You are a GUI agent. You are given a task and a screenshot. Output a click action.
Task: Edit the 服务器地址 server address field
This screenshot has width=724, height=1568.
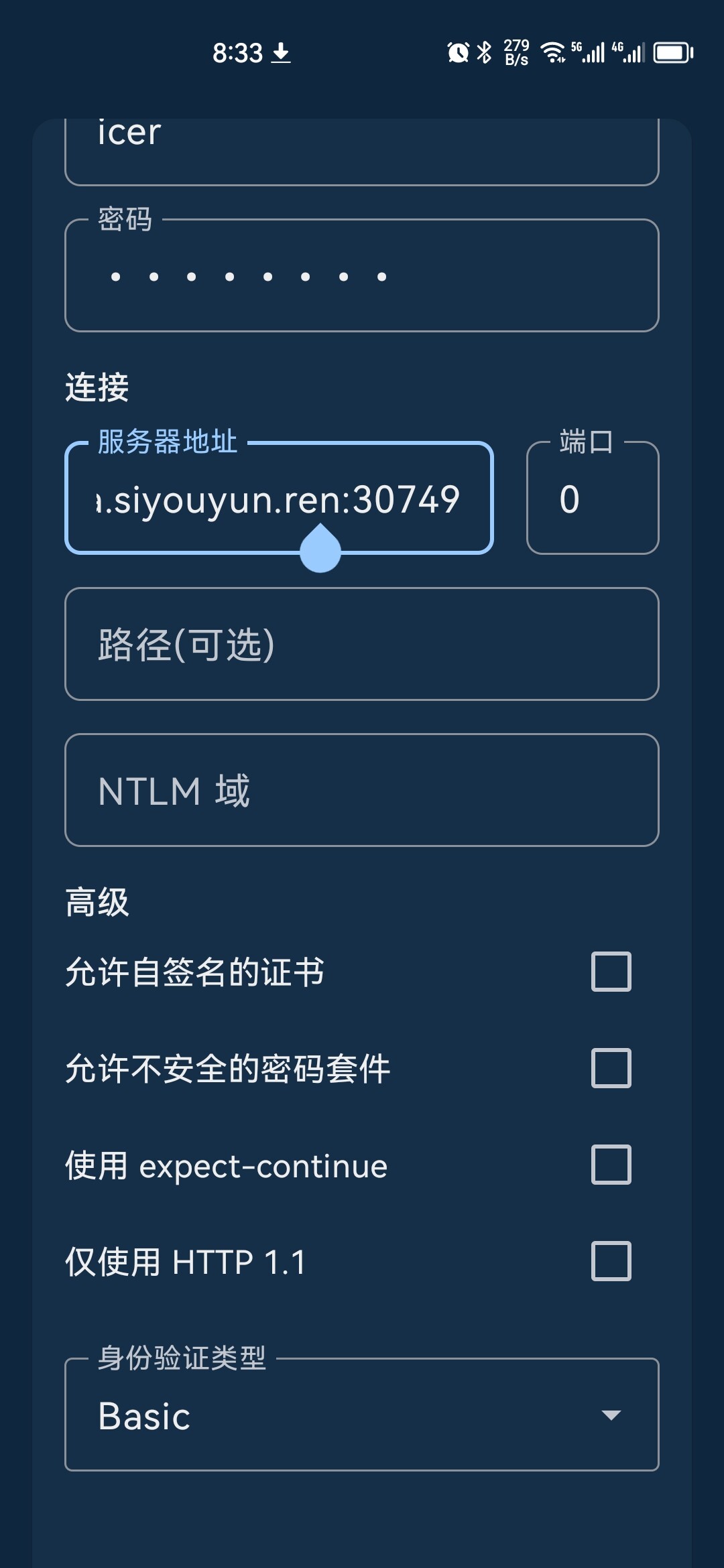coord(280,498)
